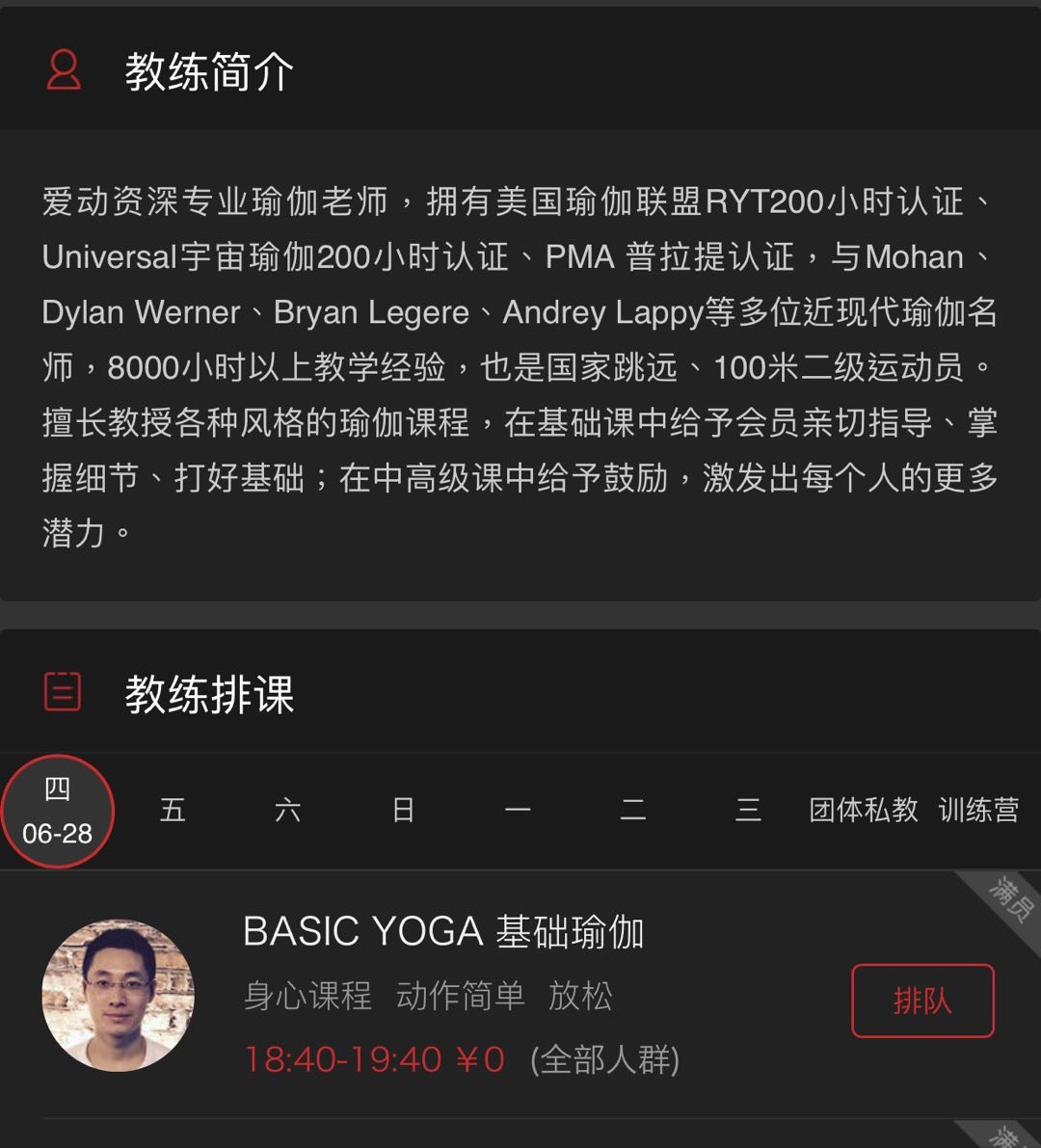Switch to the 六 day tab

[x=287, y=811]
